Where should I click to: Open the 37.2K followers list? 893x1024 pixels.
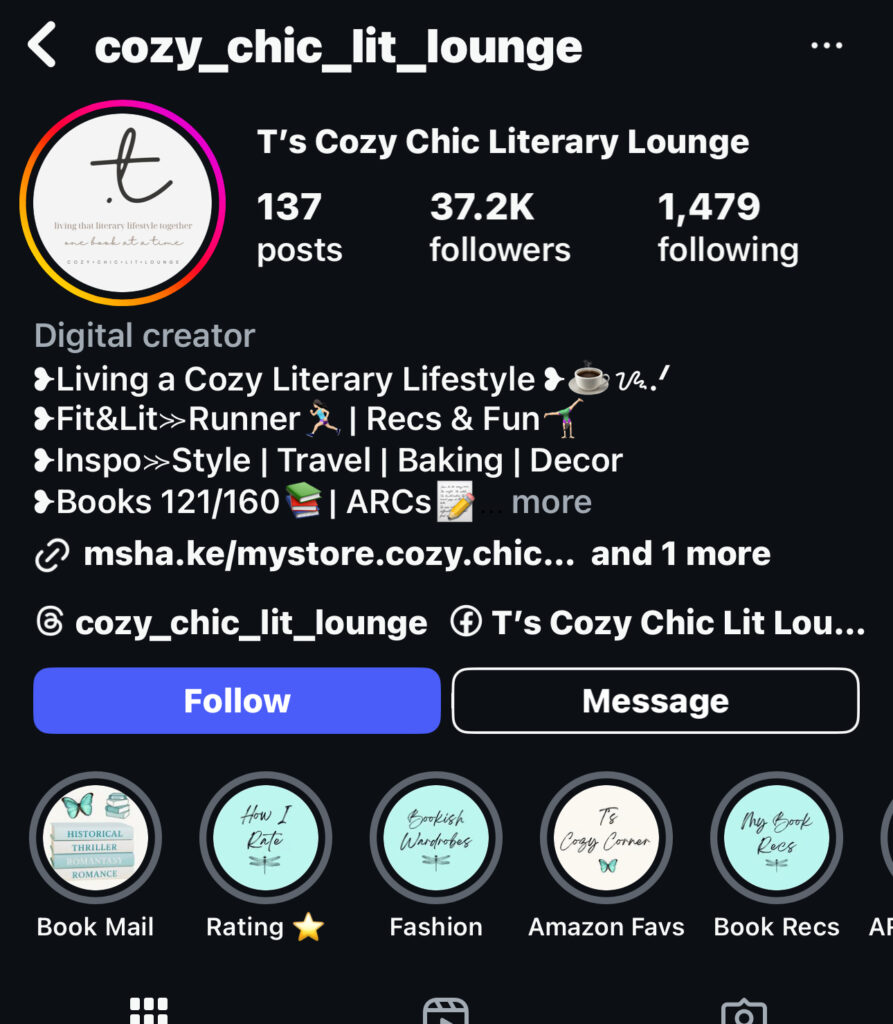[x=499, y=227]
